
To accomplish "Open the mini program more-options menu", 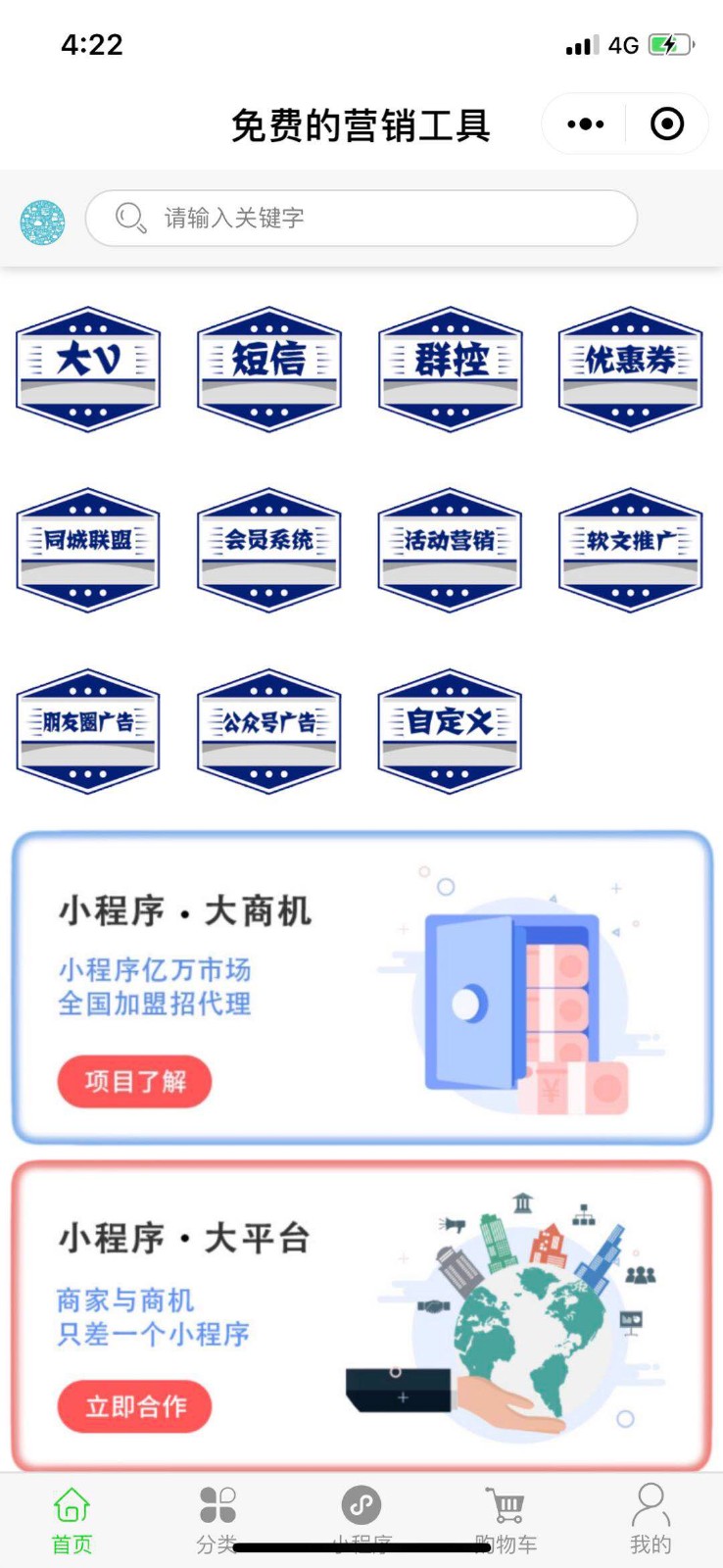I will [x=586, y=124].
